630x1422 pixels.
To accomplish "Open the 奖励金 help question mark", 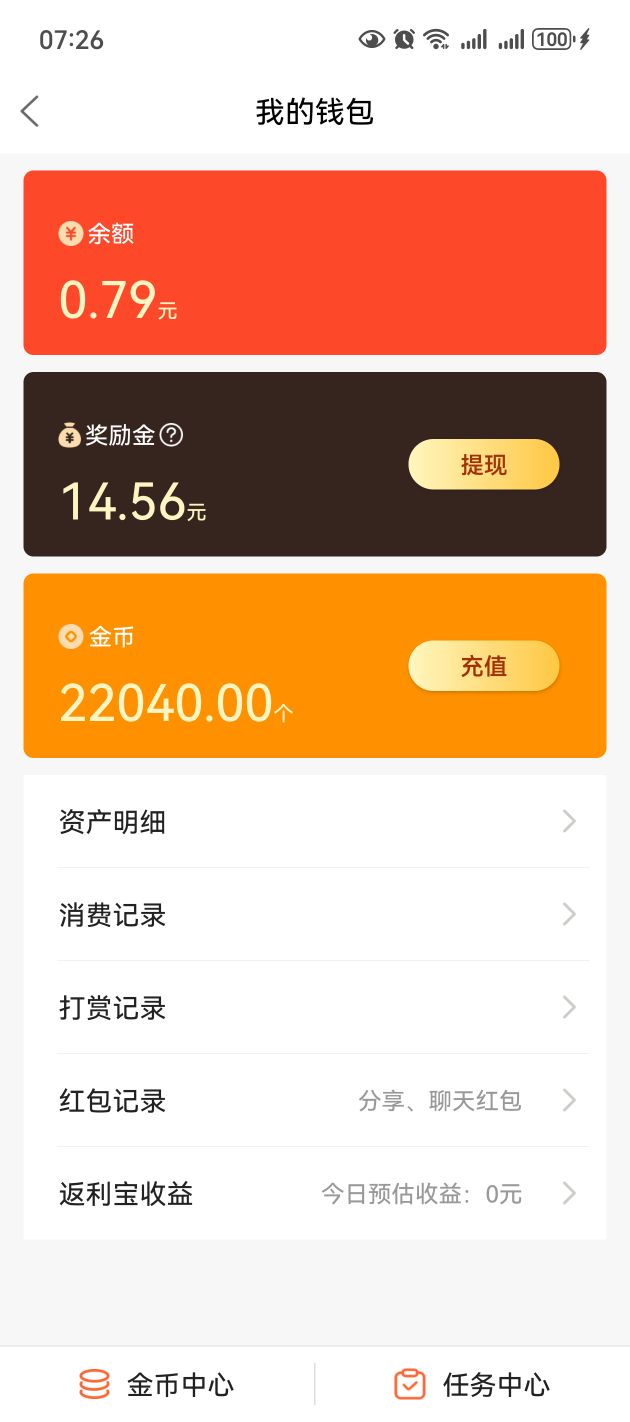I will 172,435.
